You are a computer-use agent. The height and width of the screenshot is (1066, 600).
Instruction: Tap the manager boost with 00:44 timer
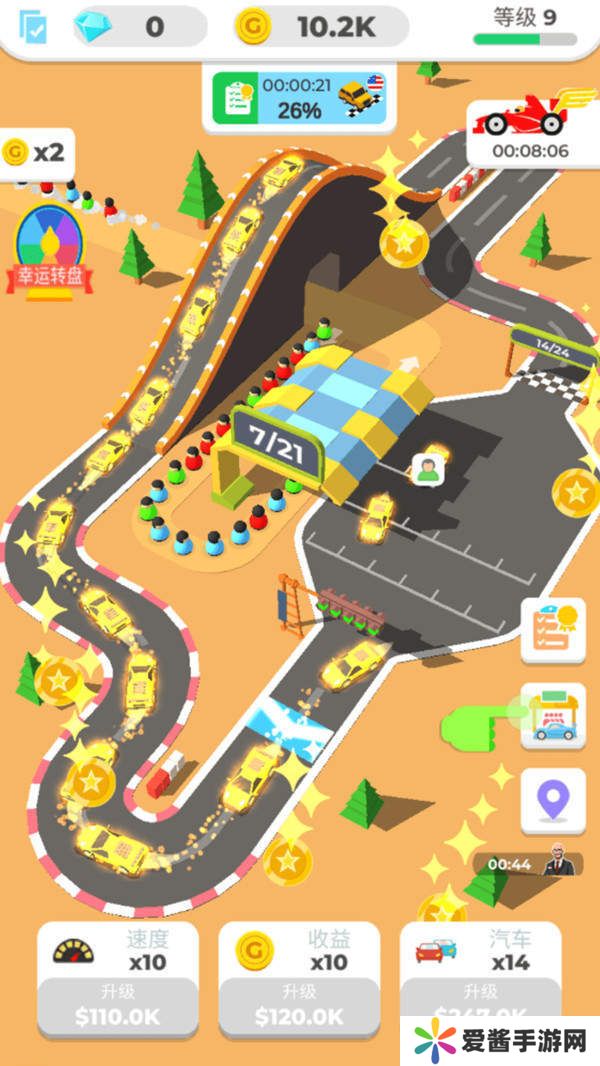[x=529, y=864]
